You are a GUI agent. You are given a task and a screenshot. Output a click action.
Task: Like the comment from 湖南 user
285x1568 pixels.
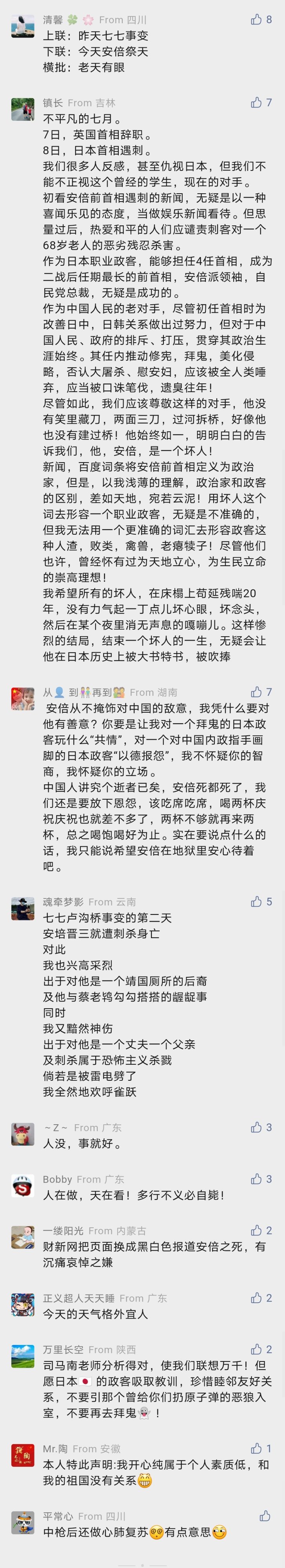coord(256,691)
